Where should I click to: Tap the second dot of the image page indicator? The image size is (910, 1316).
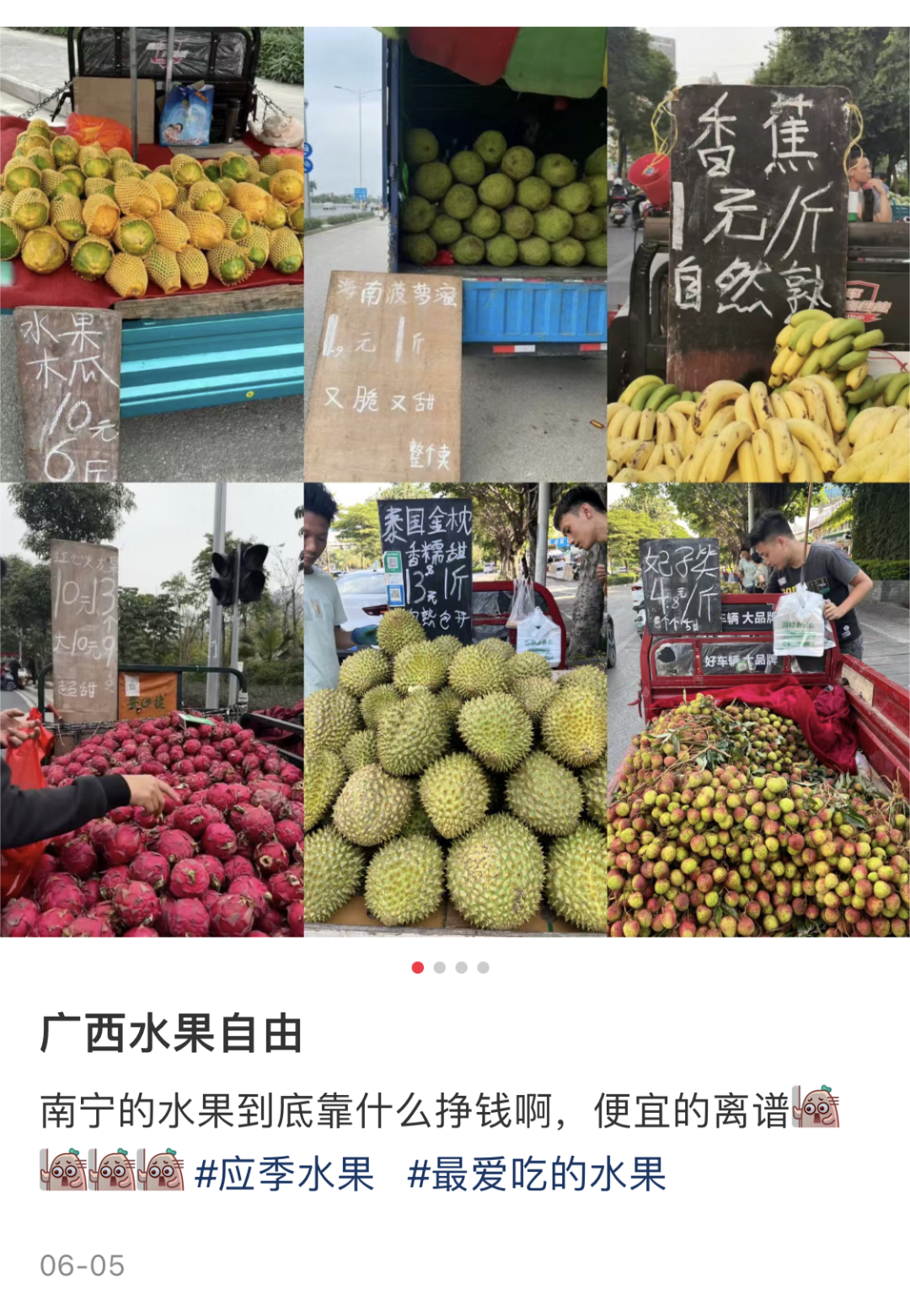click(440, 967)
